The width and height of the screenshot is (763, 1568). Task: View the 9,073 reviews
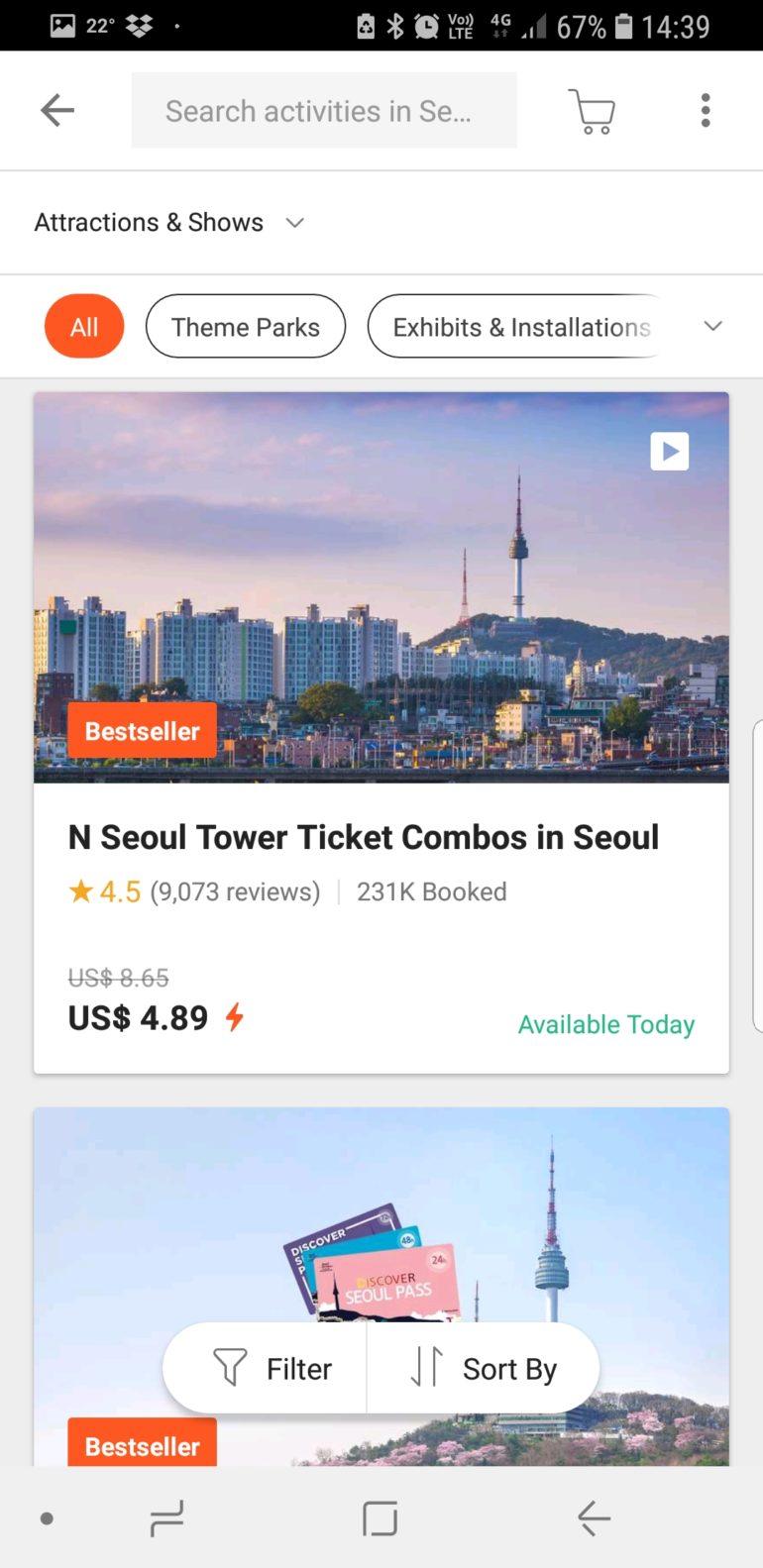(236, 890)
